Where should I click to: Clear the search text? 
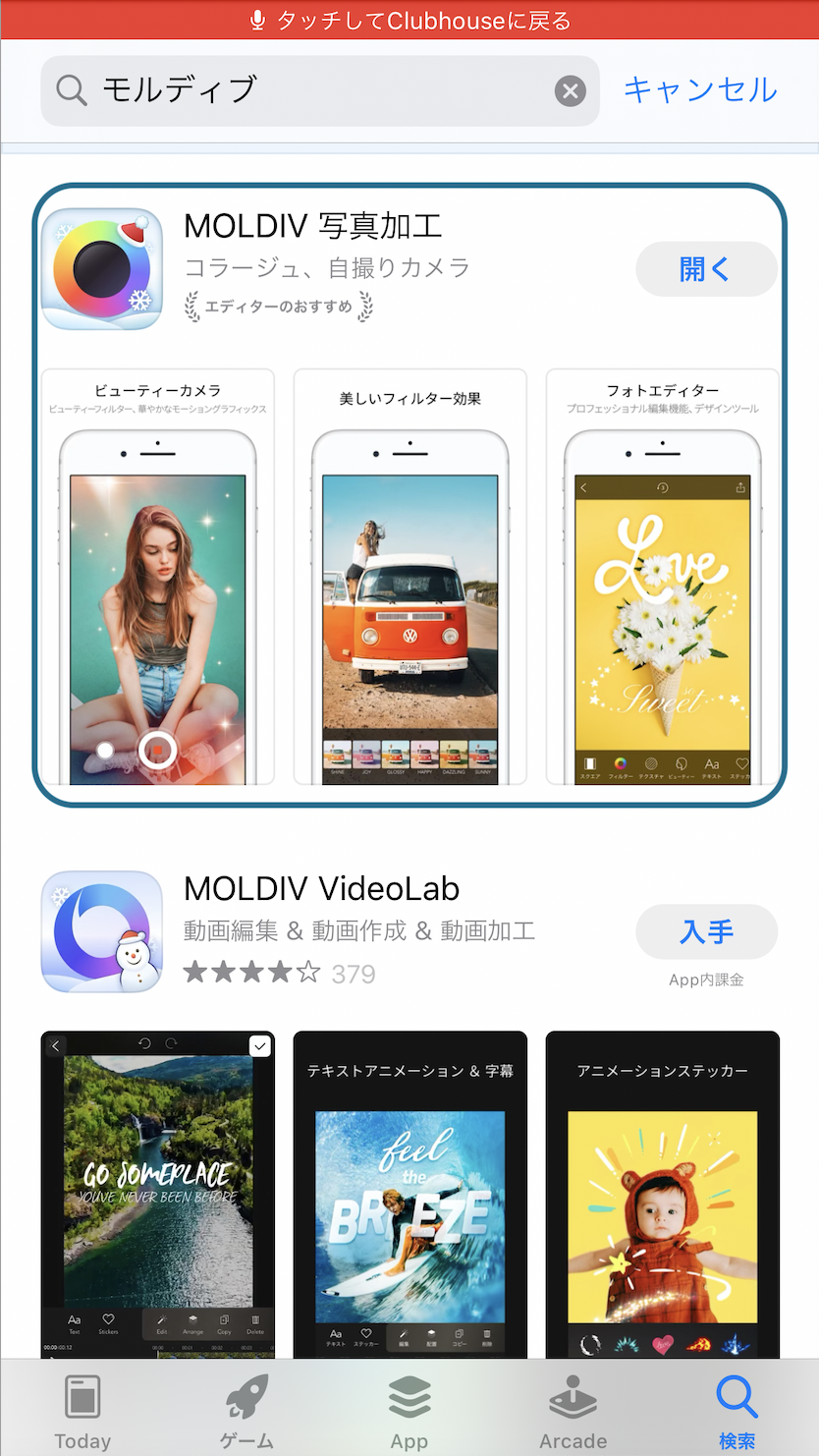570,91
